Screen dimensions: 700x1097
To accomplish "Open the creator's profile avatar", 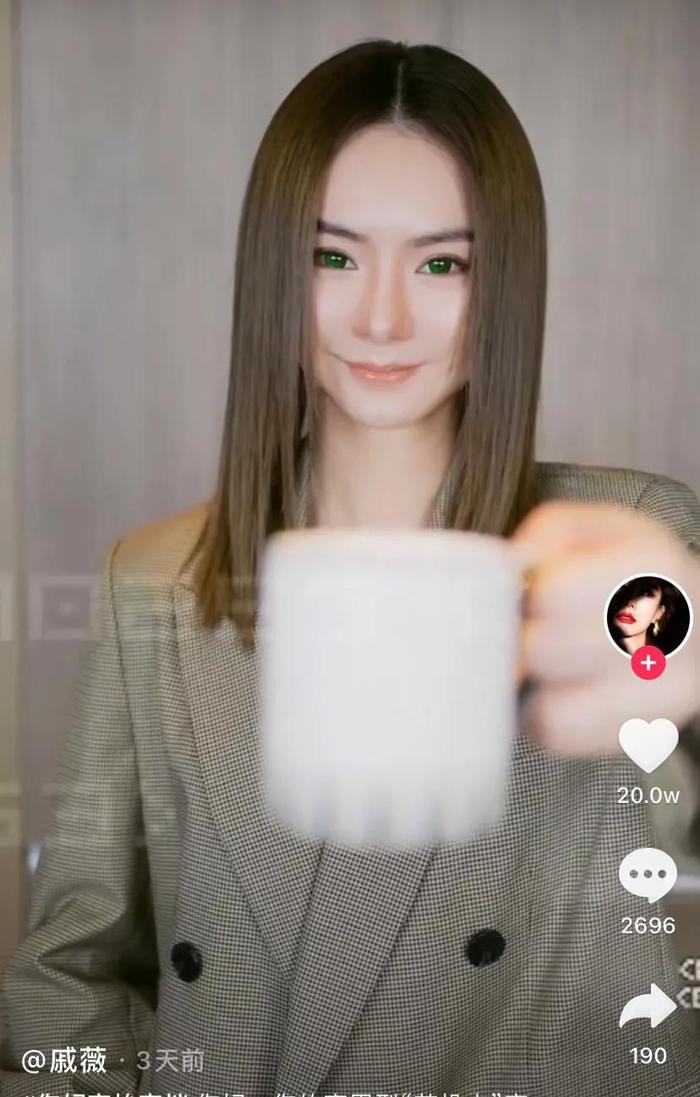I will click(648, 617).
